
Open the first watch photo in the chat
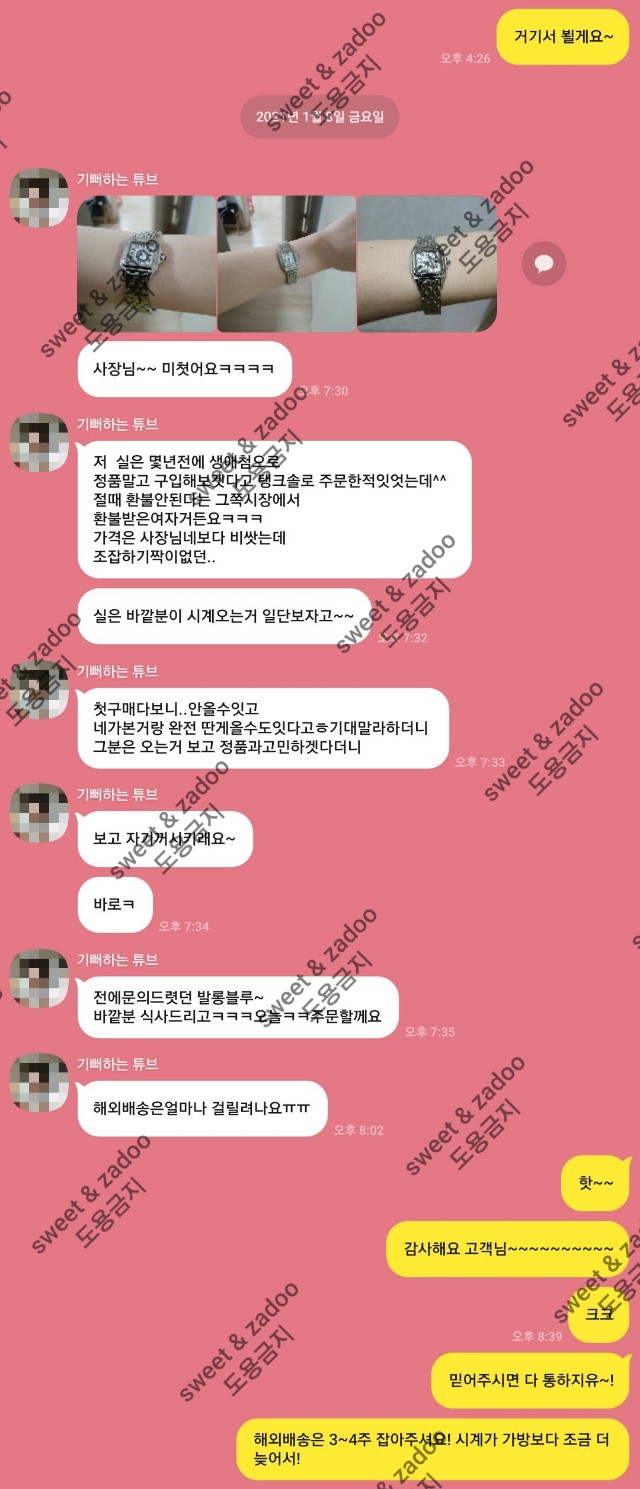pos(146,264)
